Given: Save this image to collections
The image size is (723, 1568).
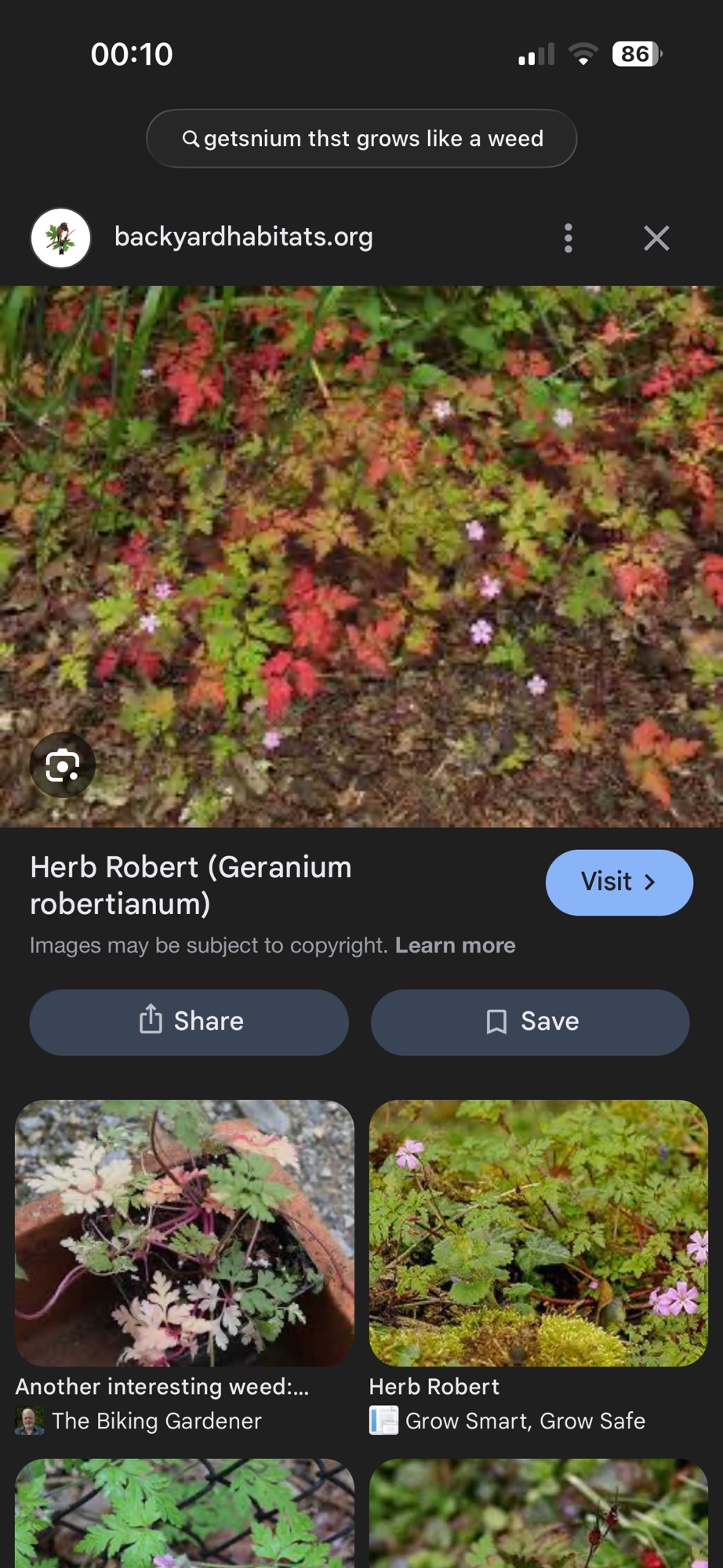Looking at the screenshot, I should point(530,1022).
